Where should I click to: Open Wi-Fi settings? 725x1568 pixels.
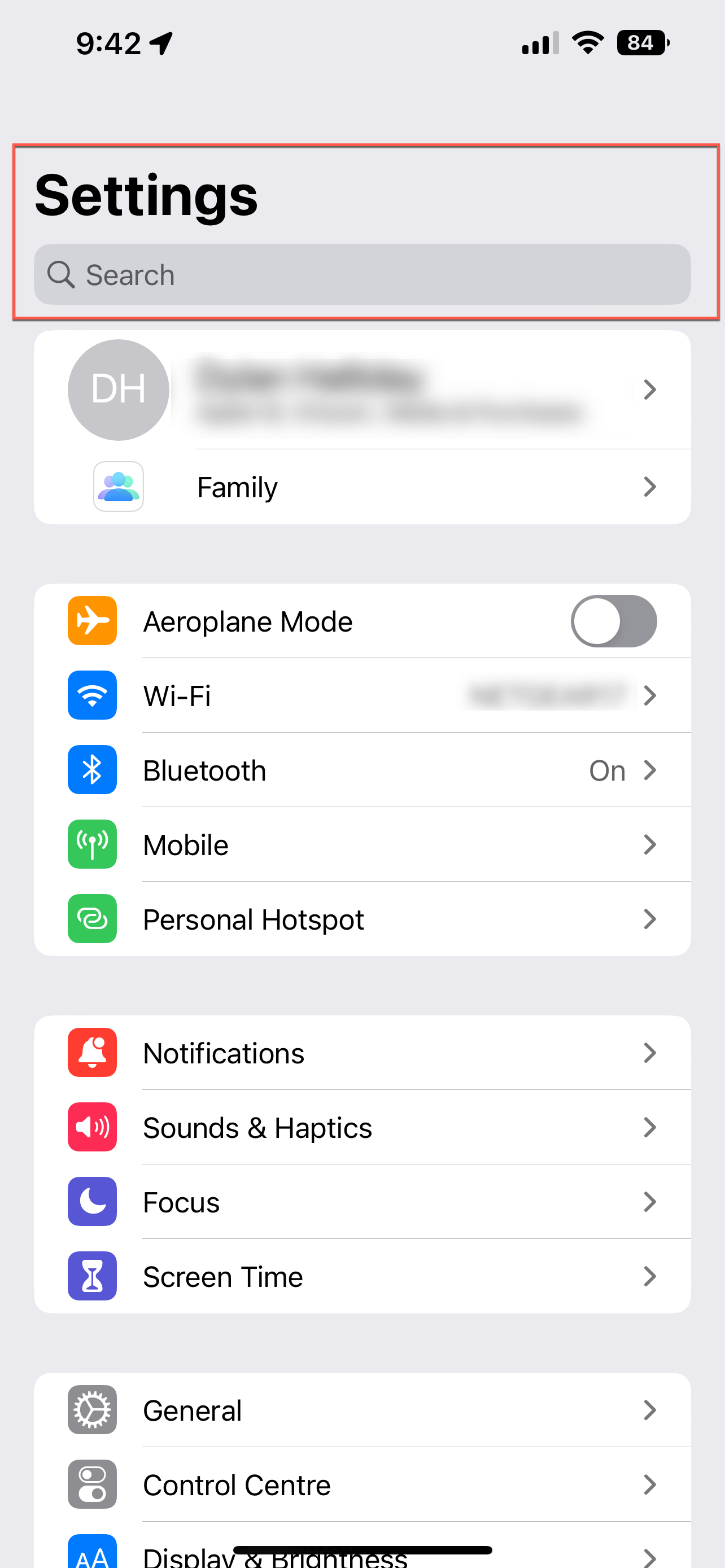pyautogui.click(x=362, y=695)
